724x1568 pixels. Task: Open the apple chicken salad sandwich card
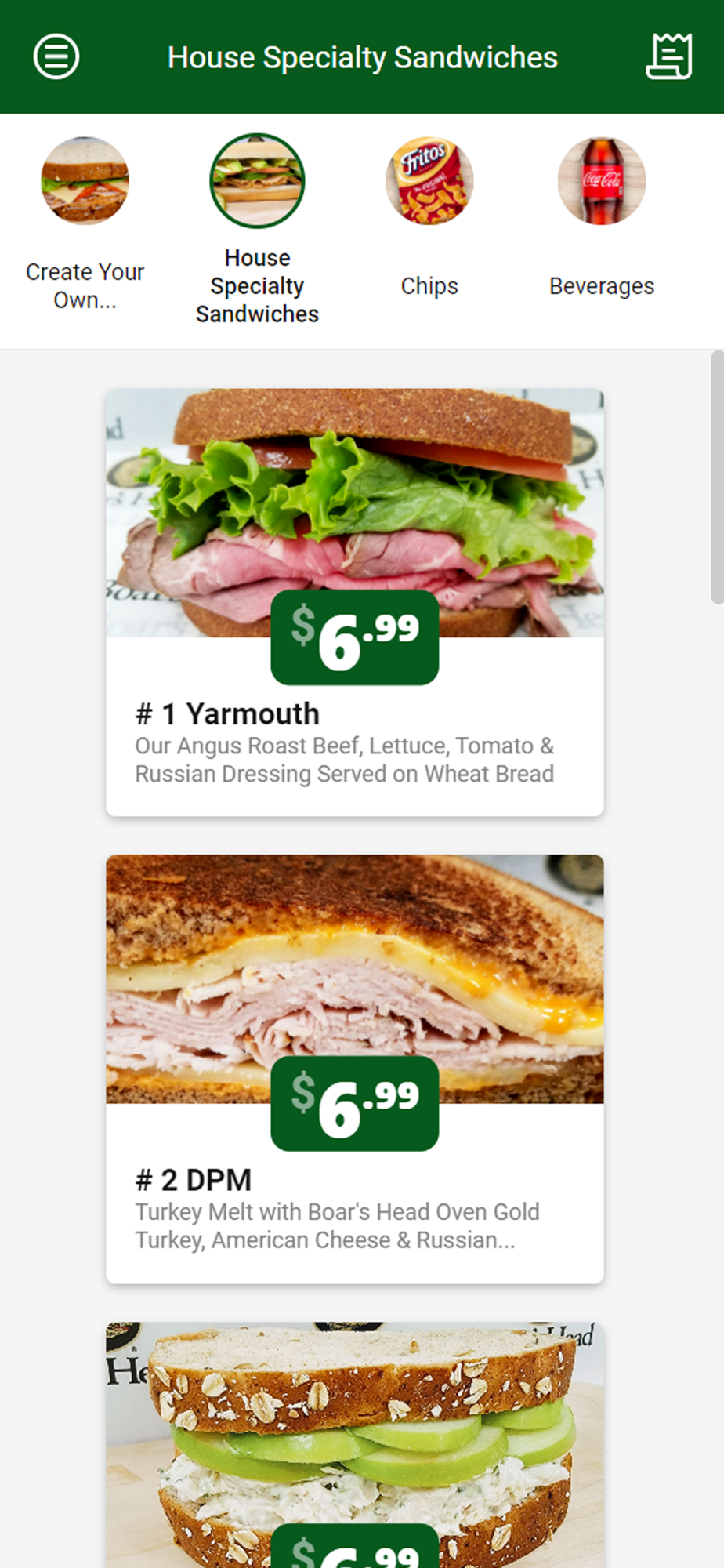[355, 1445]
